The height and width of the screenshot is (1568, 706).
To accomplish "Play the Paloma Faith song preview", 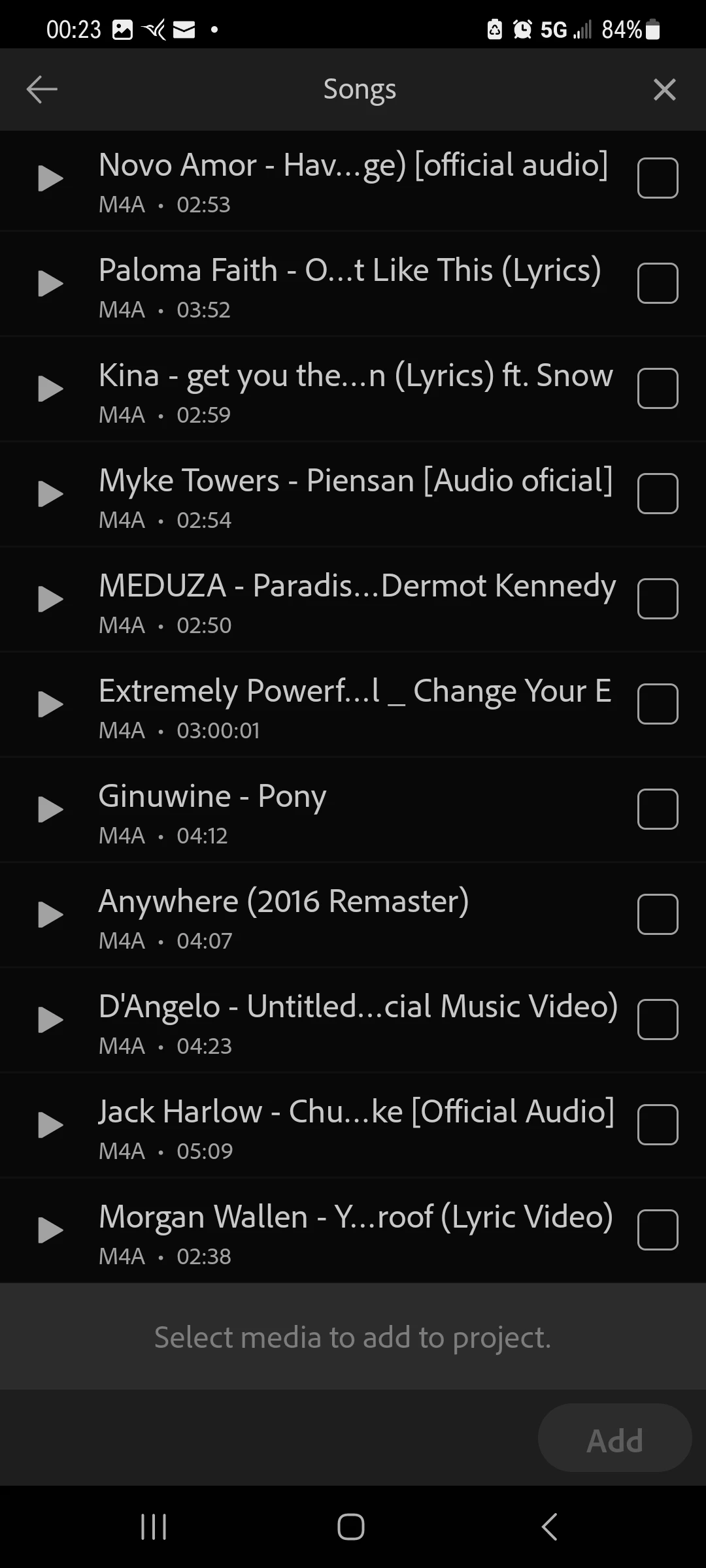I will (50, 284).
